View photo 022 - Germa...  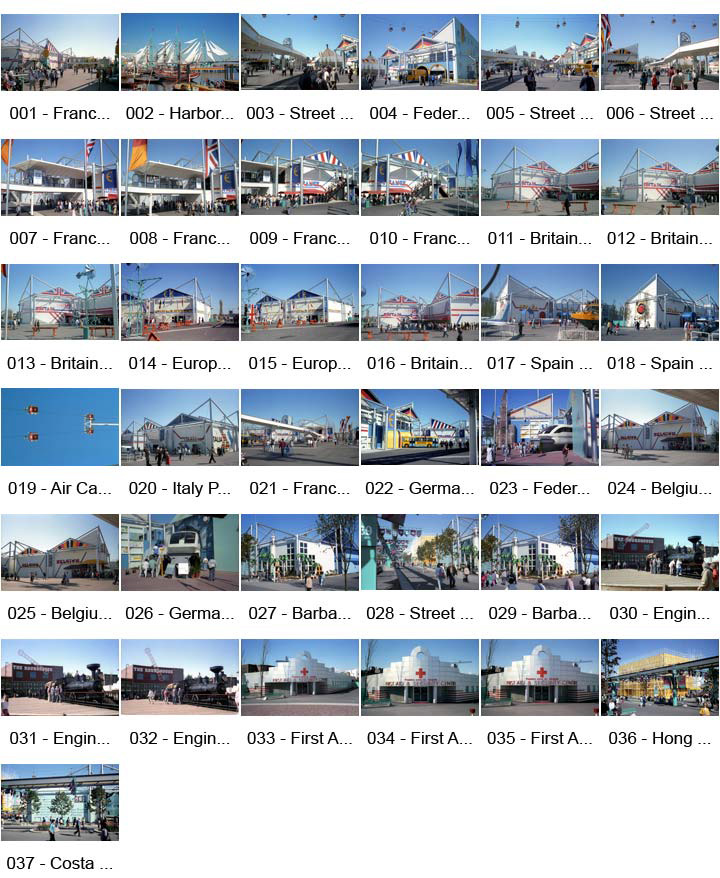pyautogui.click(x=420, y=427)
